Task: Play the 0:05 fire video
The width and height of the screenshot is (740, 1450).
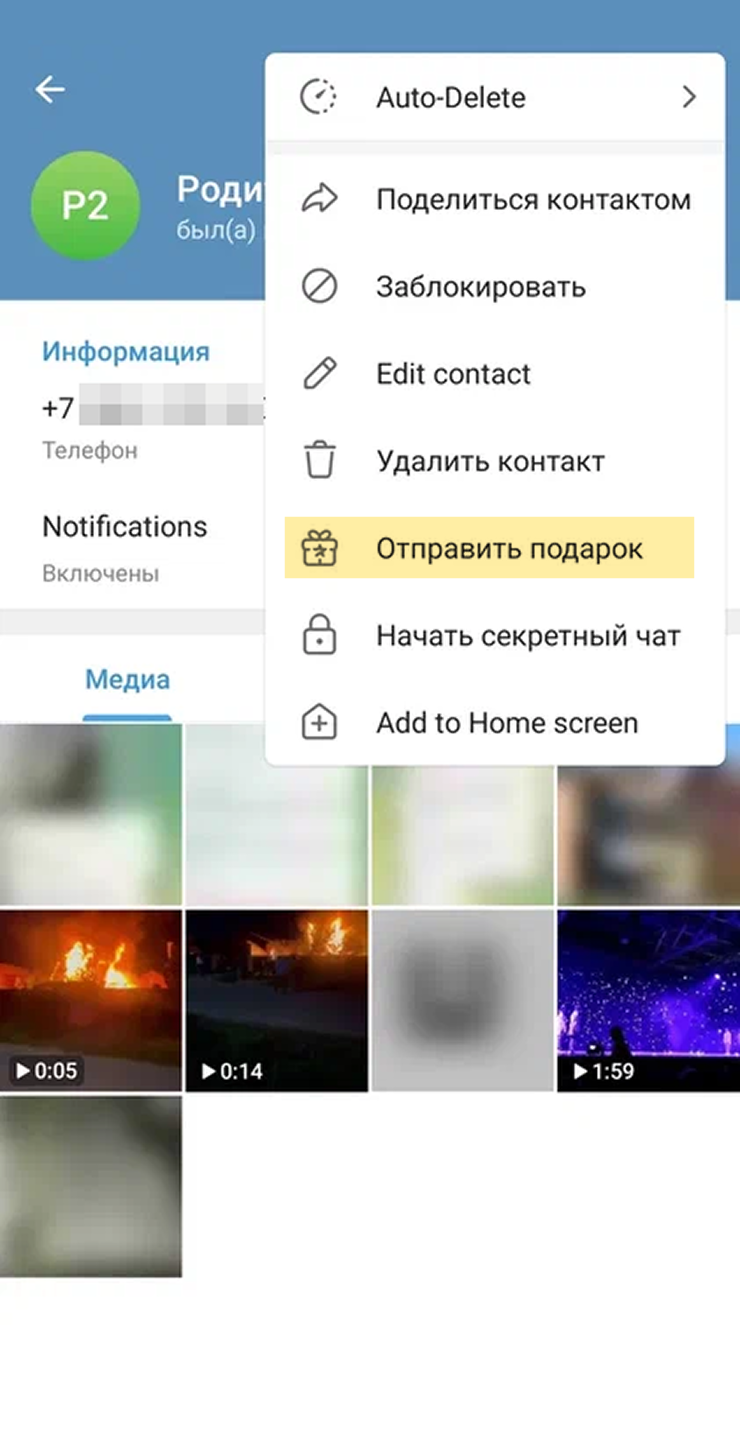Action: click(x=91, y=1000)
